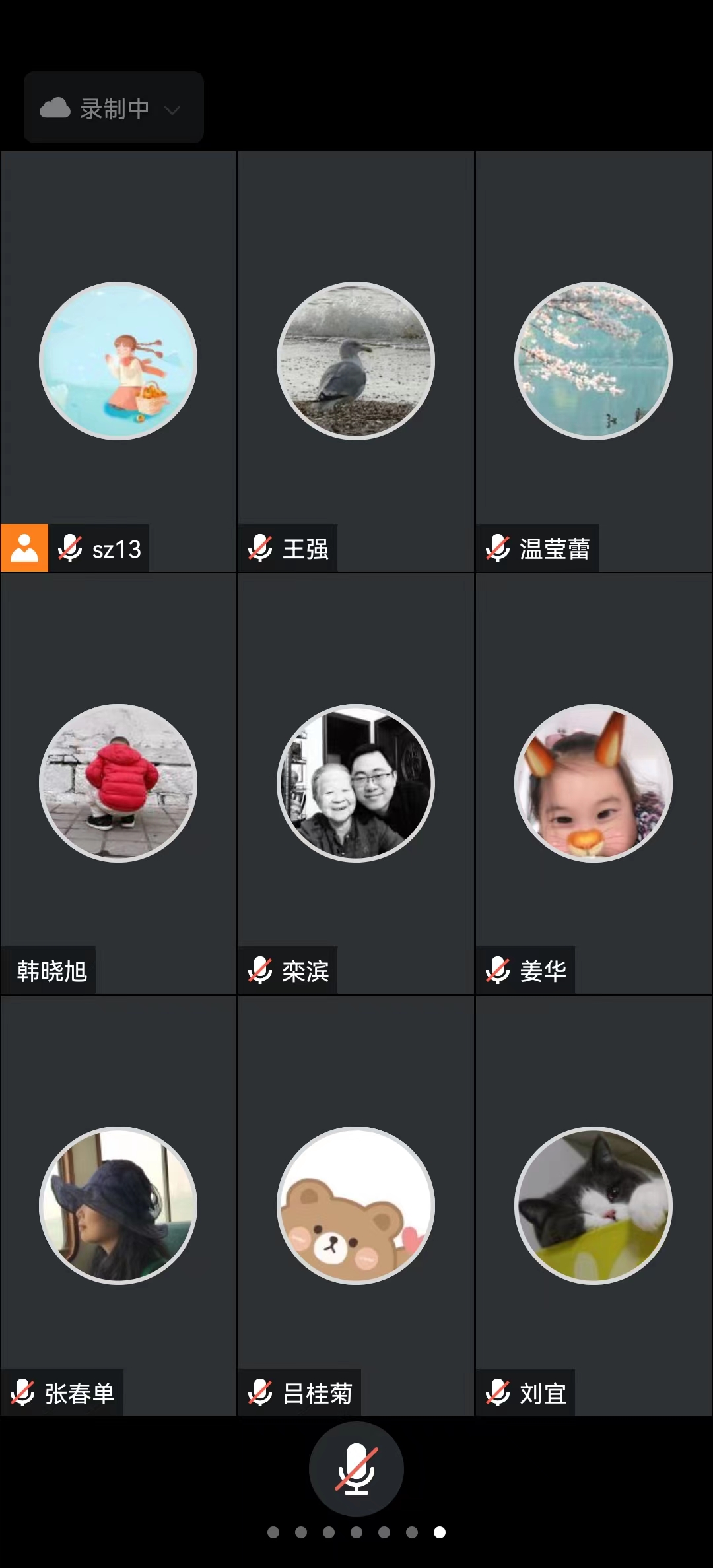713x1568 pixels.
Task: Open sz13's participant tile
Action: pyautogui.click(x=118, y=361)
